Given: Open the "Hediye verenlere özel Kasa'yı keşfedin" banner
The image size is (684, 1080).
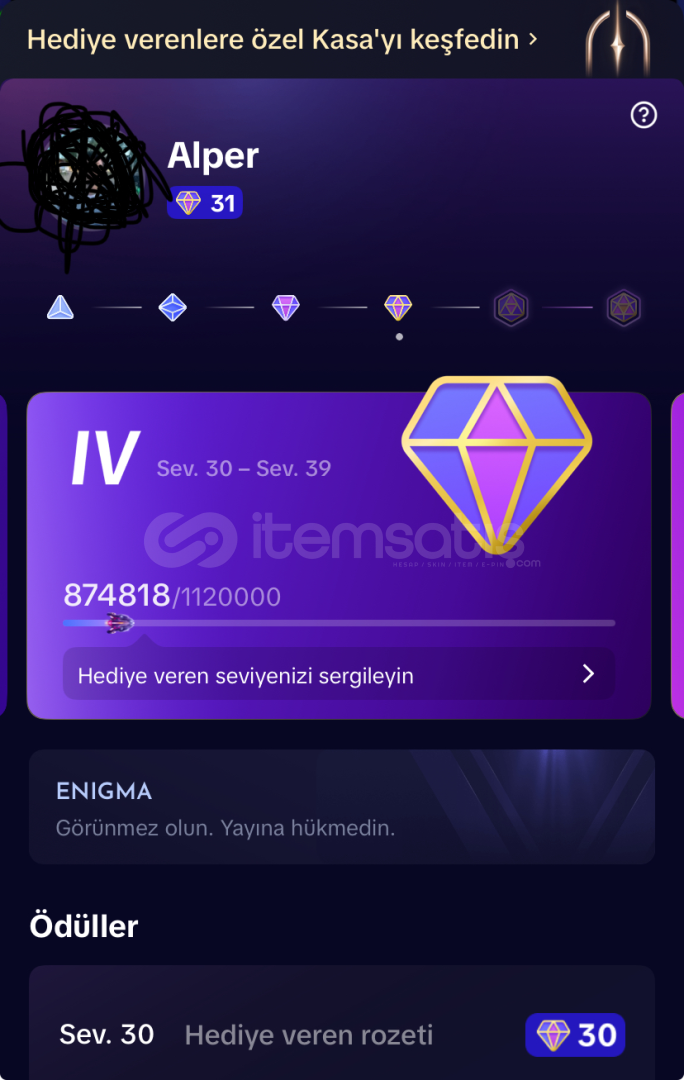Looking at the screenshot, I should 282,40.
